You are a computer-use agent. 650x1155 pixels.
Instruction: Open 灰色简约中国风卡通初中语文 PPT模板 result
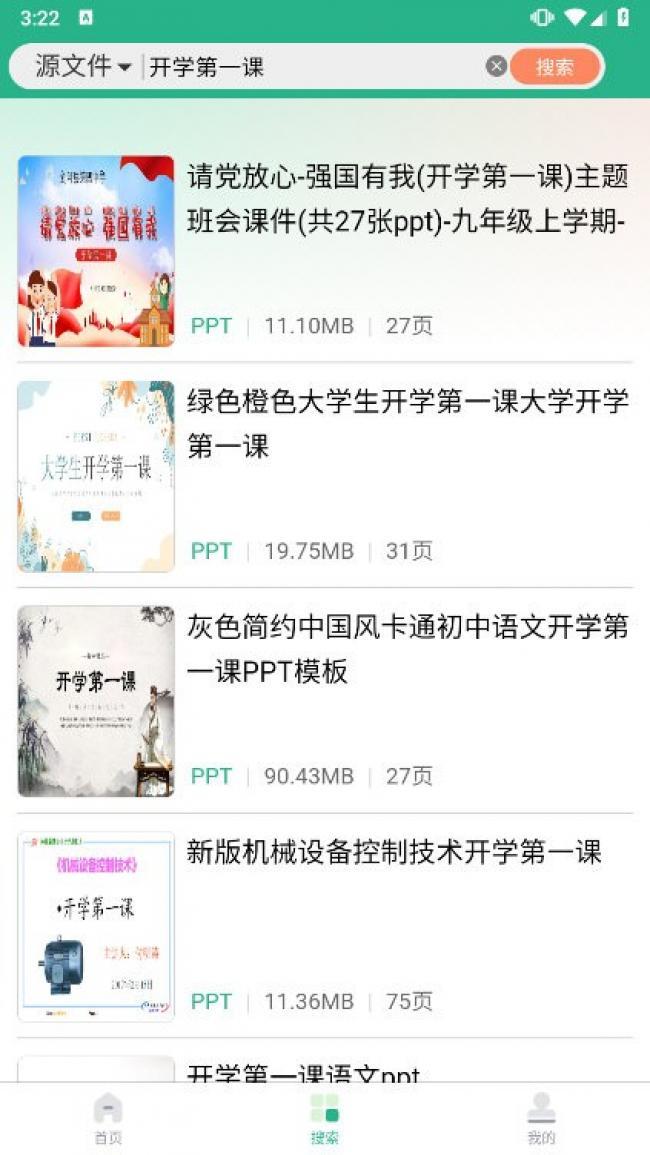click(x=407, y=648)
